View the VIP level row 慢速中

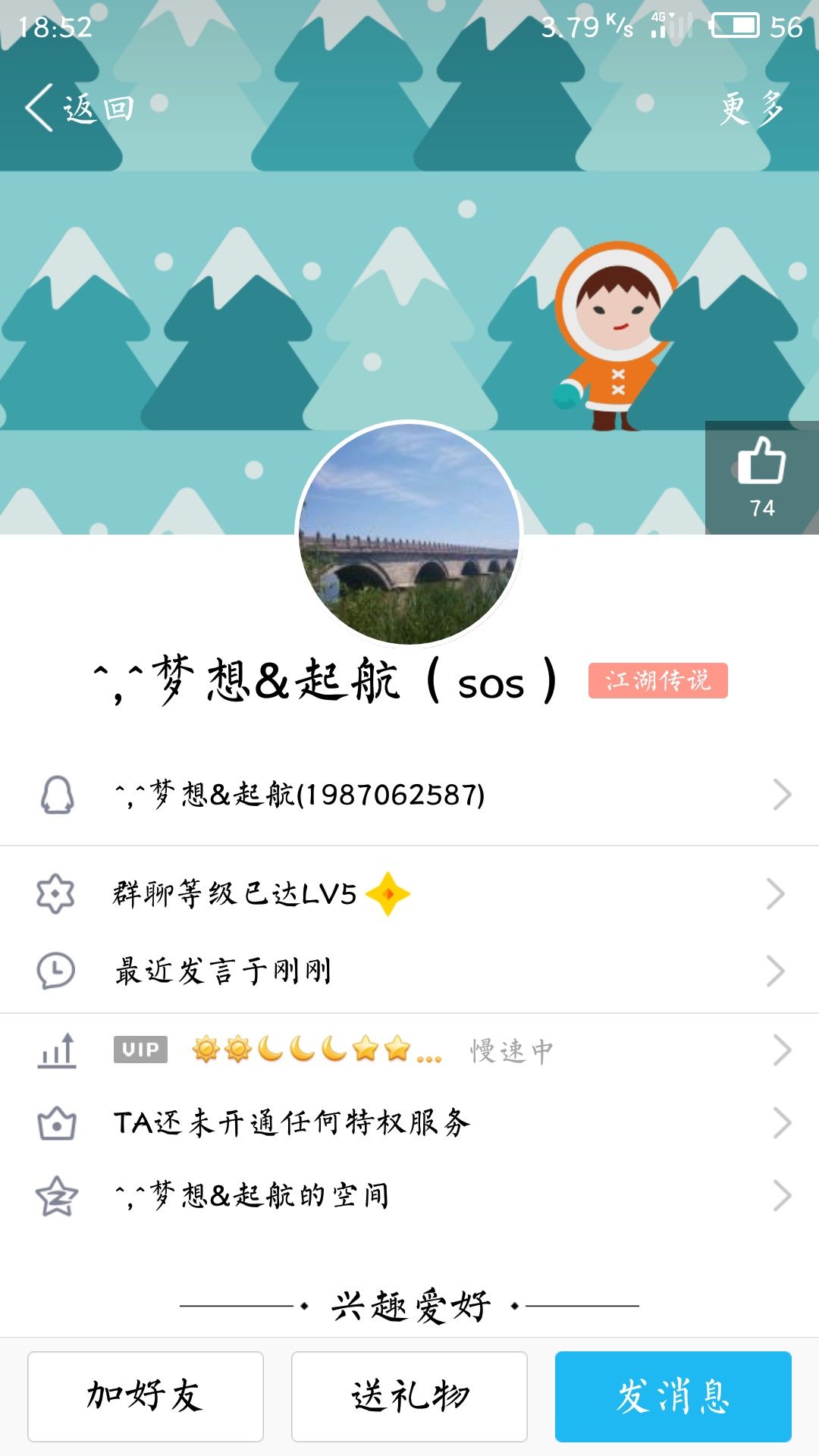409,1050
